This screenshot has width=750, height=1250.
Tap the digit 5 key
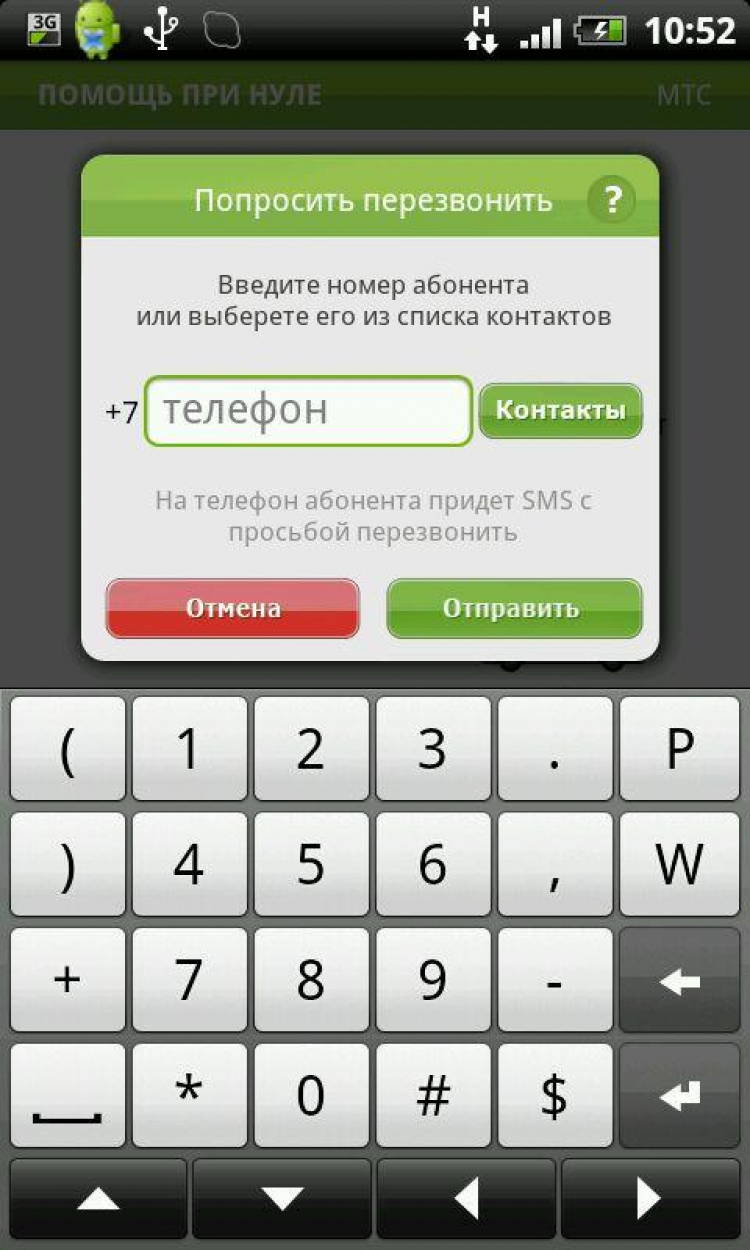click(311, 865)
